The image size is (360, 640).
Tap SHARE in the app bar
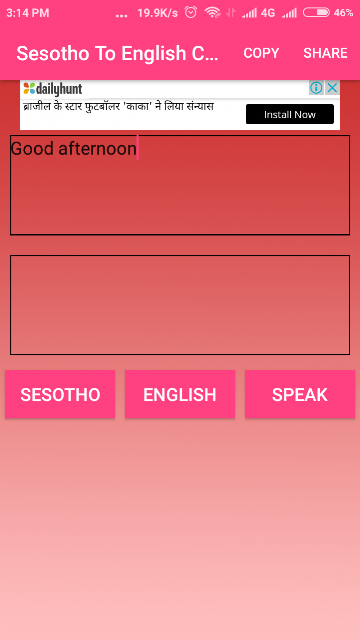point(325,53)
